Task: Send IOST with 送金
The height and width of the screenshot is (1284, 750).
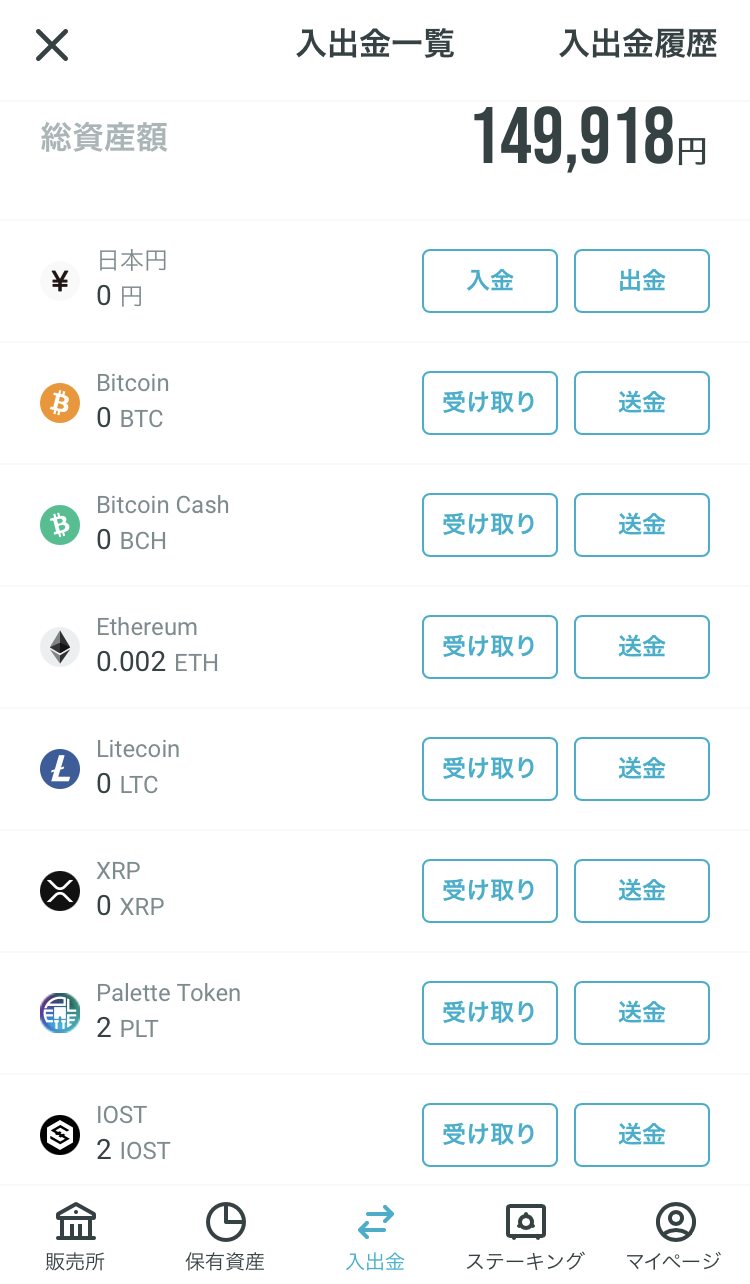Action: click(x=642, y=1135)
